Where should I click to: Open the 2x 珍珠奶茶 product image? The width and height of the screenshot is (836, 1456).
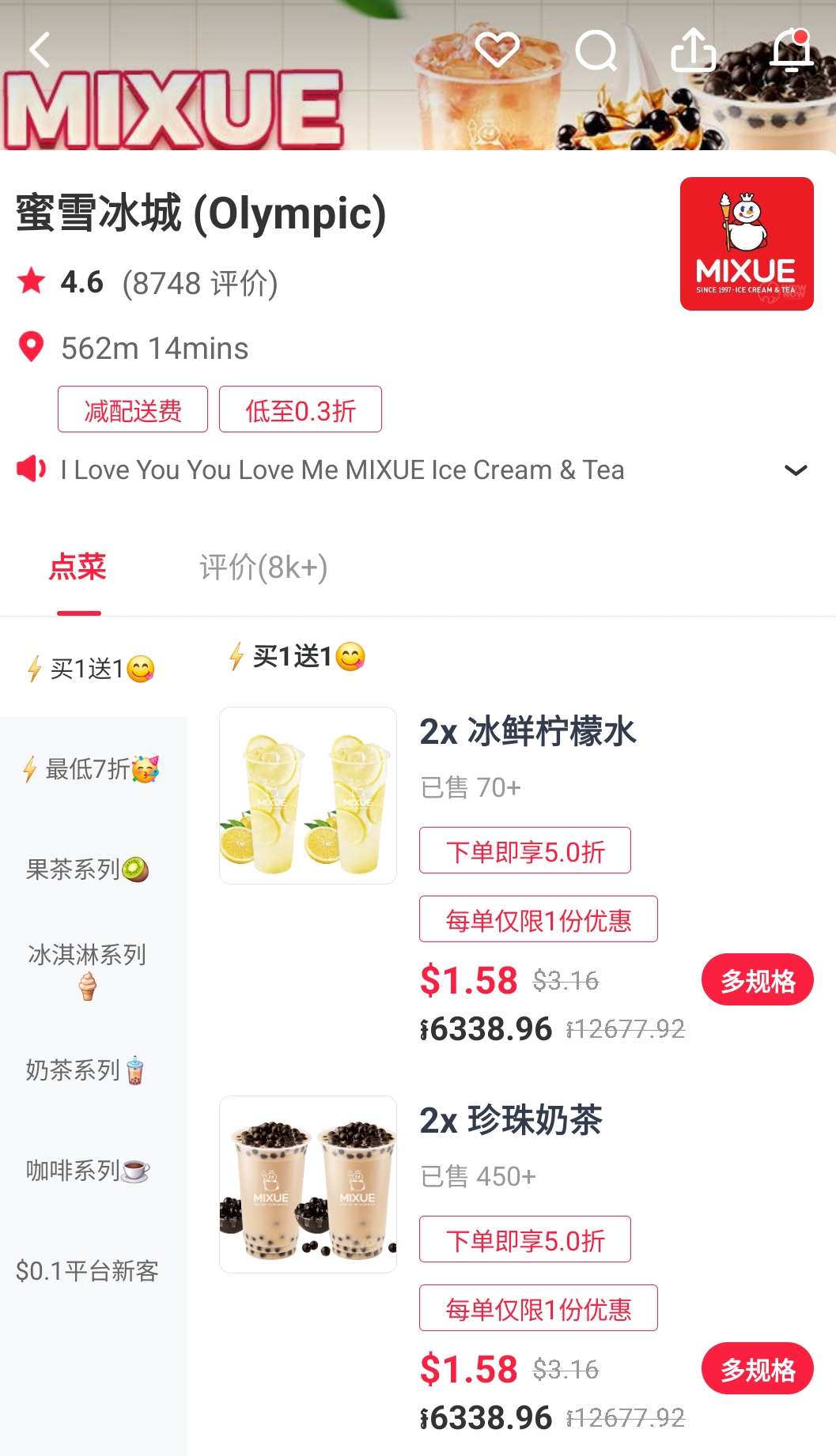pos(308,1184)
